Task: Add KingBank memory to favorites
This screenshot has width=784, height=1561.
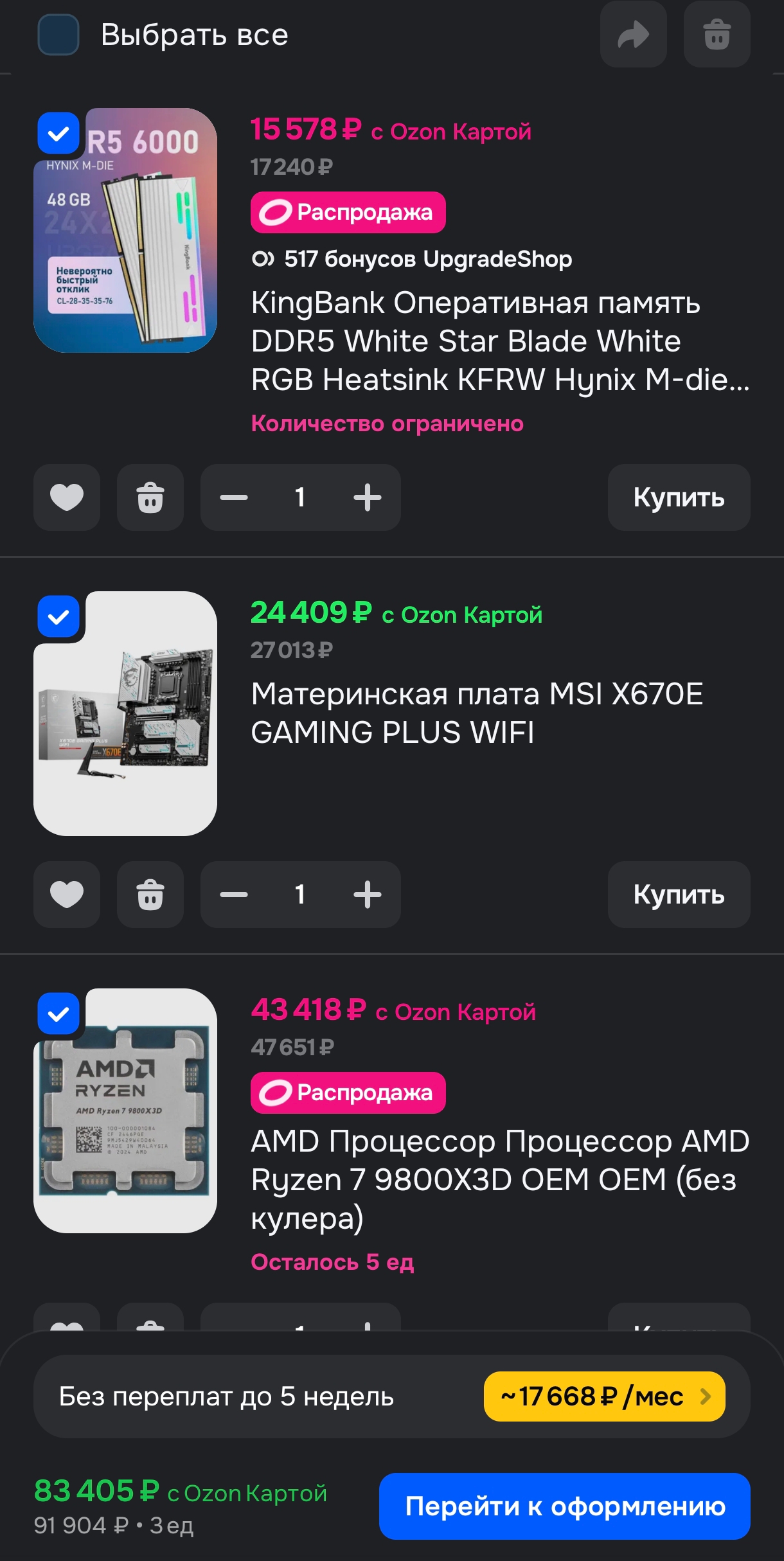Action: (67, 497)
